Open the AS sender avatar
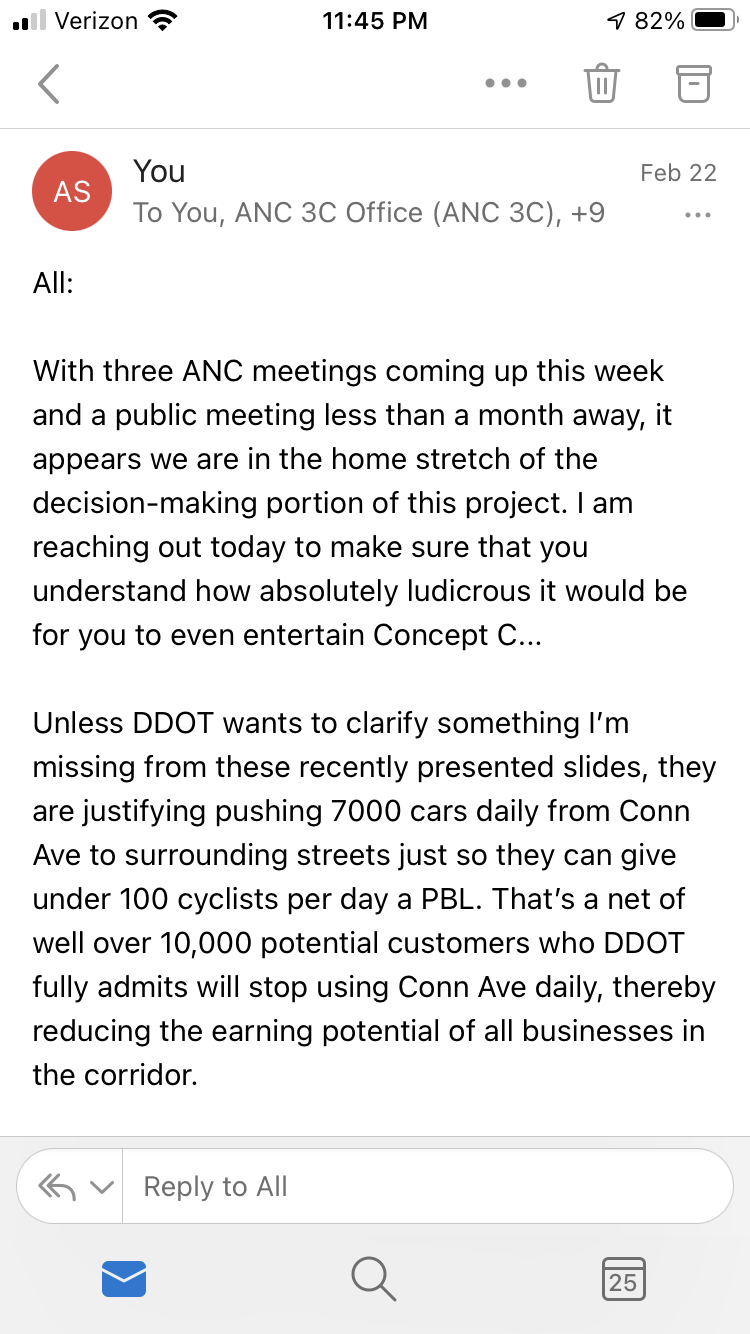The width and height of the screenshot is (750, 1334). (x=72, y=191)
